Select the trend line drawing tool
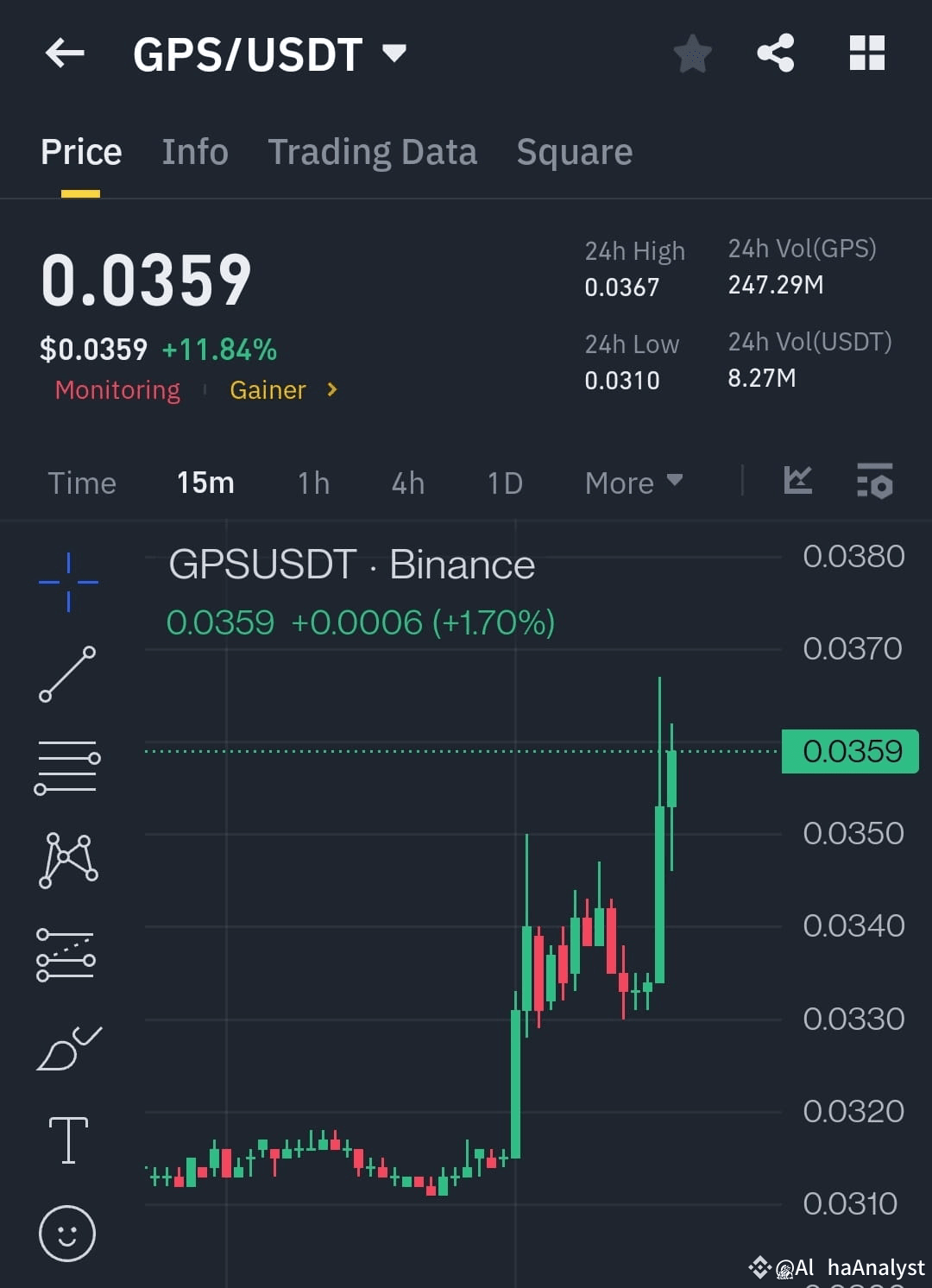This screenshot has height=1288, width=932. [x=67, y=673]
